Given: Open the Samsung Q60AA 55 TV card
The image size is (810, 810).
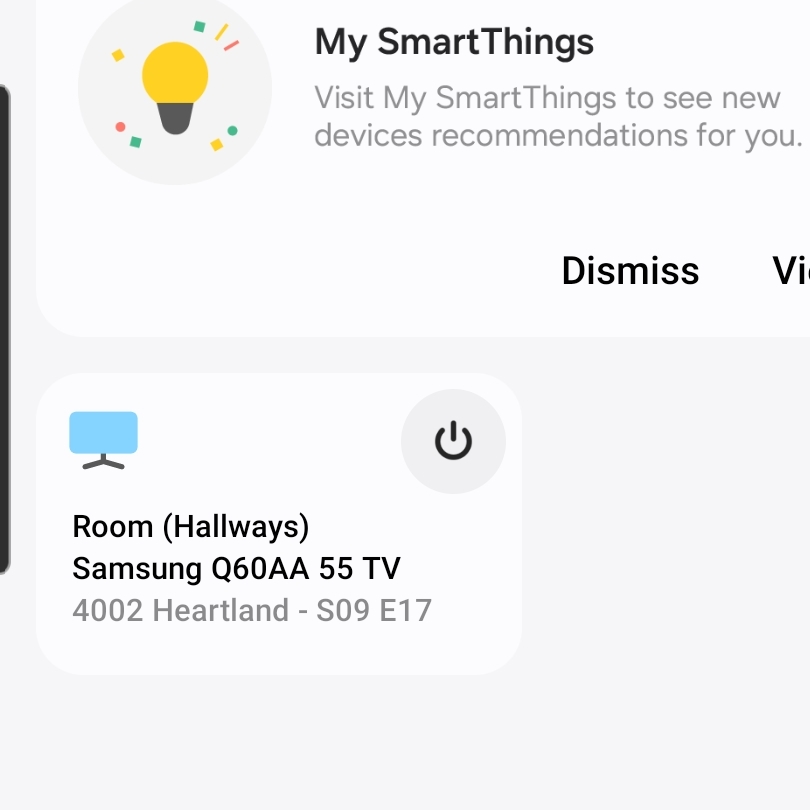Looking at the screenshot, I should point(250,568).
